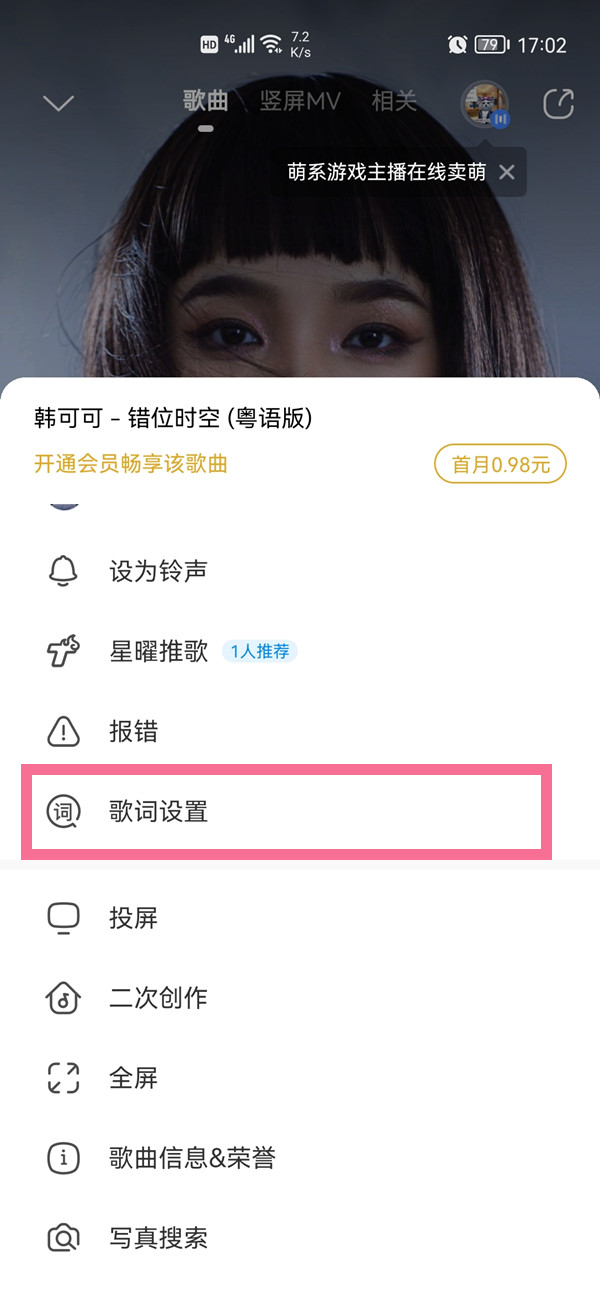Screen dimensions: 600x1300
Task: Dismiss the 萌系游戏主播在线卖萌 tooltip
Action: point(507,172)
